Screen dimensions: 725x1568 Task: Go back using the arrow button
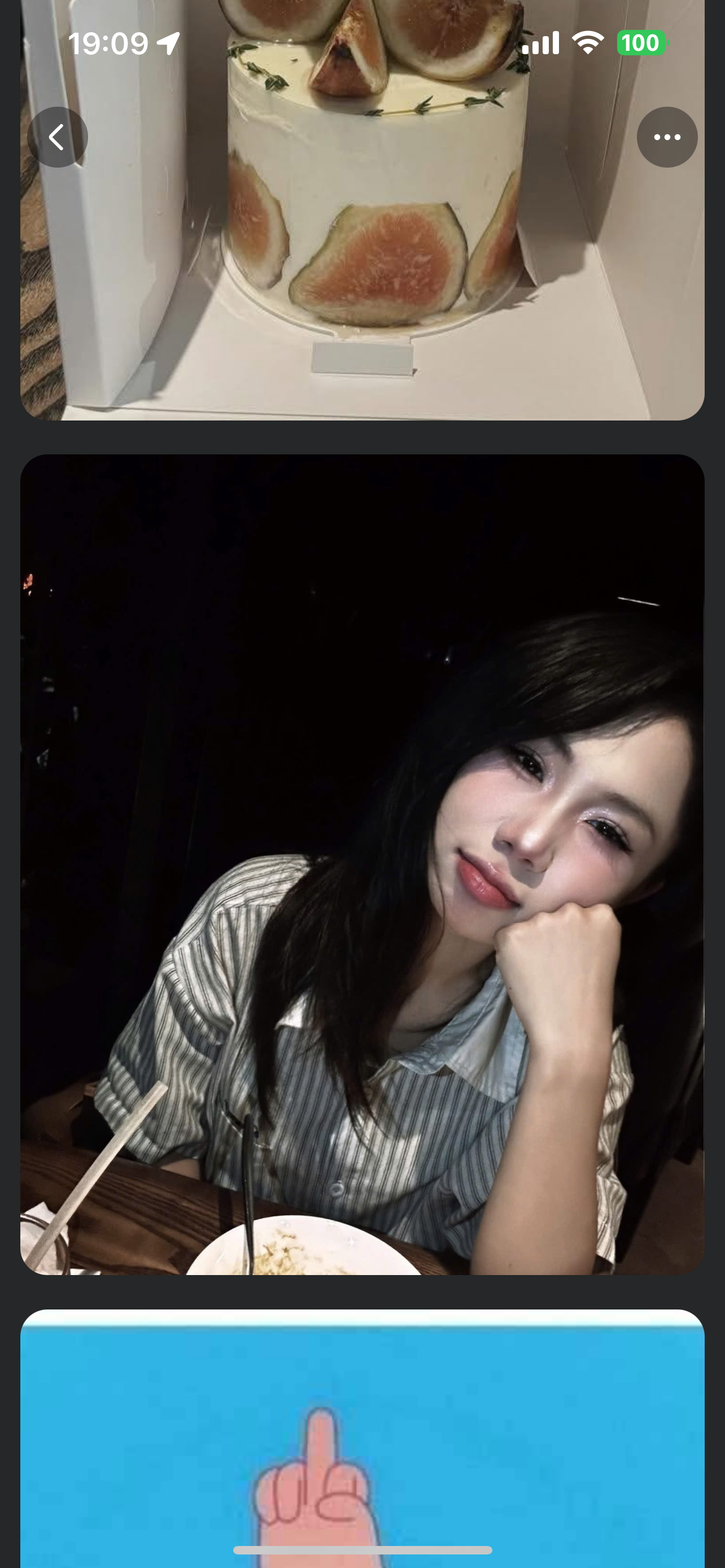57,137
